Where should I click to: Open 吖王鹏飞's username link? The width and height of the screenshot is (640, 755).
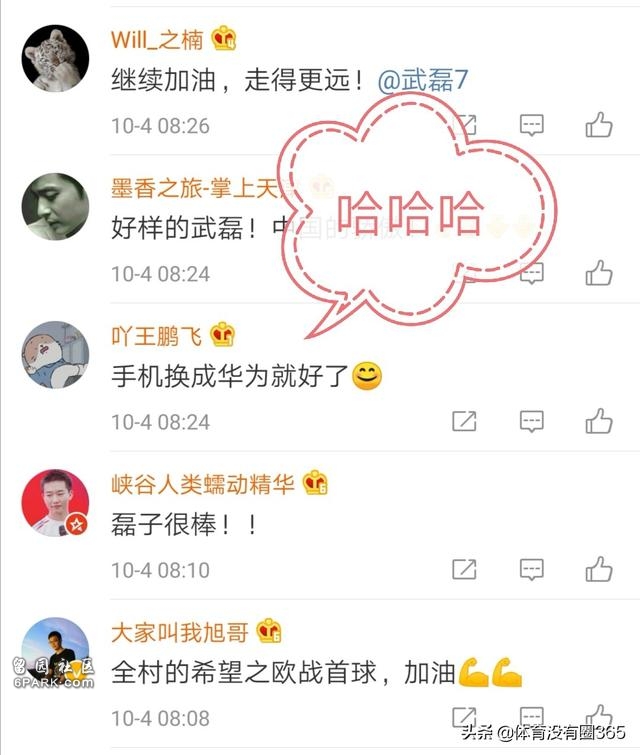(159, 336)
